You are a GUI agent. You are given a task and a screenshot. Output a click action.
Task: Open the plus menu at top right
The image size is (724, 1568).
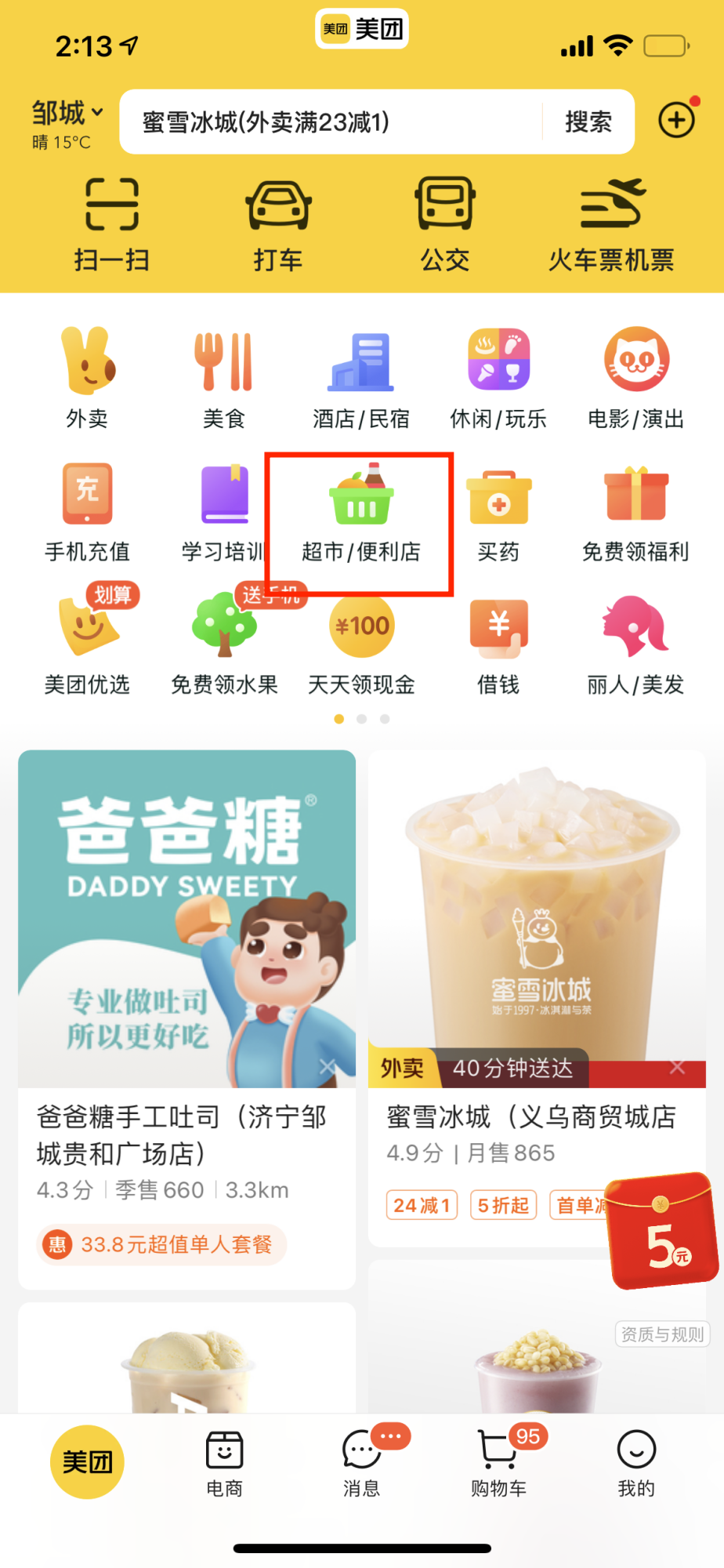click(676, 121)
